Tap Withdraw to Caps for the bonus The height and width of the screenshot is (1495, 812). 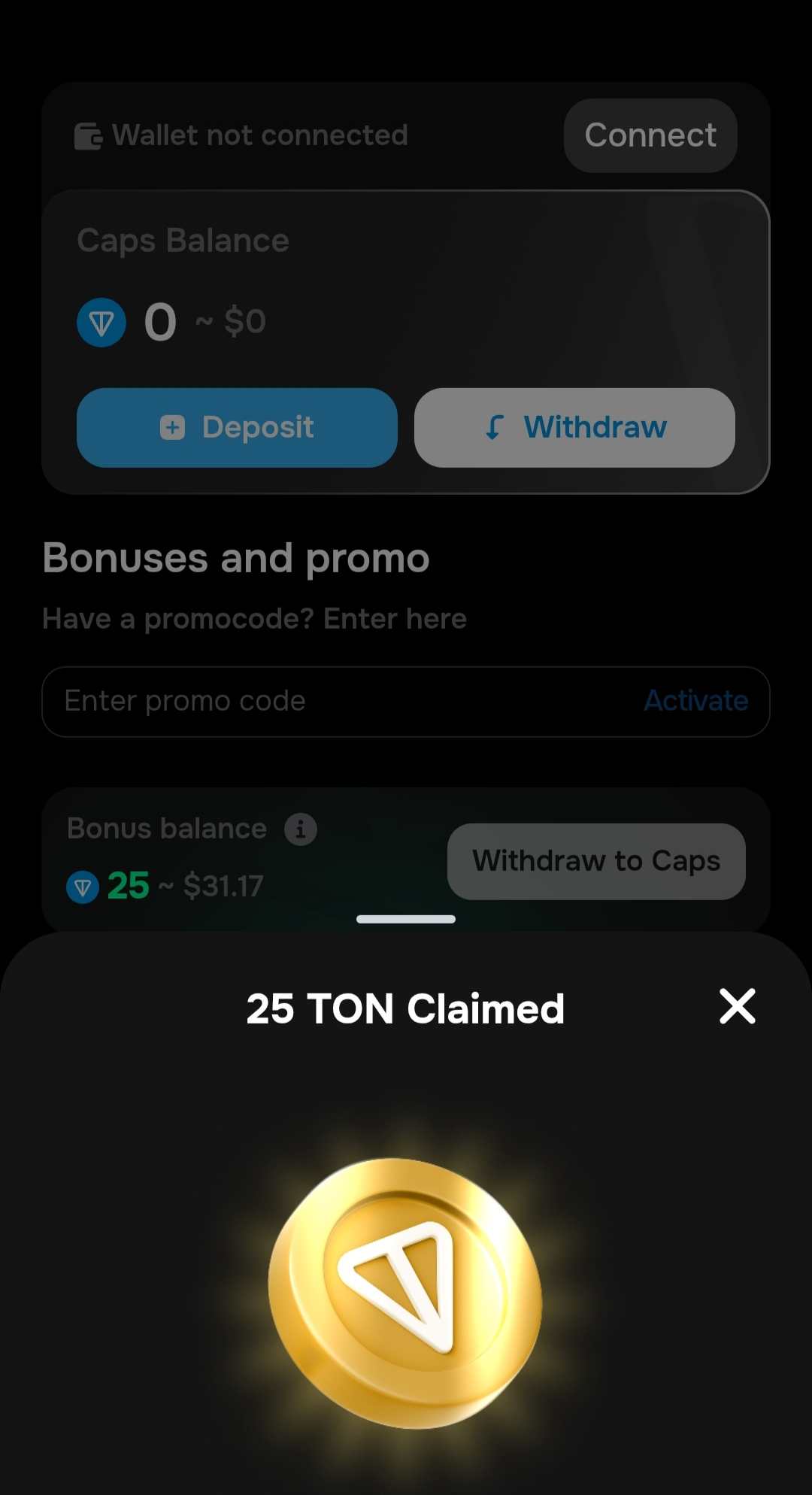[x=596, y=861]
